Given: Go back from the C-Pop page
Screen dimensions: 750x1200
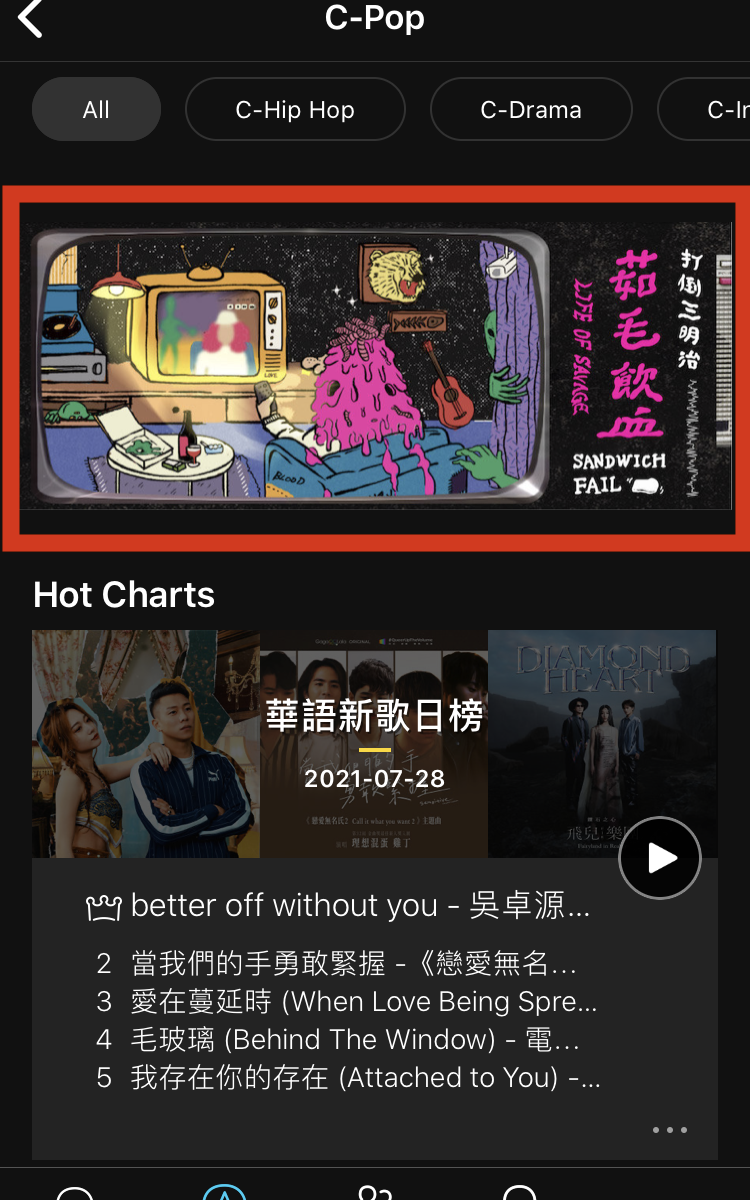Looking at the screenshot, I should 30,19.
